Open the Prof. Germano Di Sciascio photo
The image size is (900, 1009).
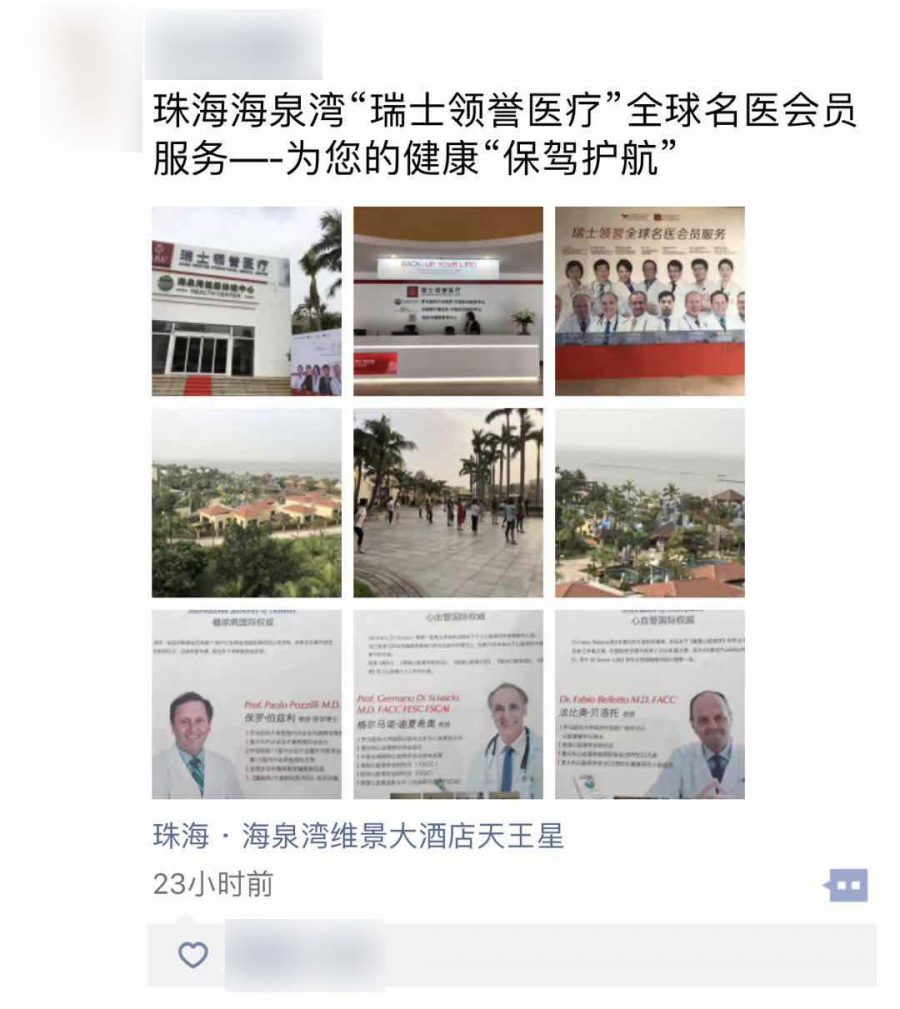tap(448, 704)
